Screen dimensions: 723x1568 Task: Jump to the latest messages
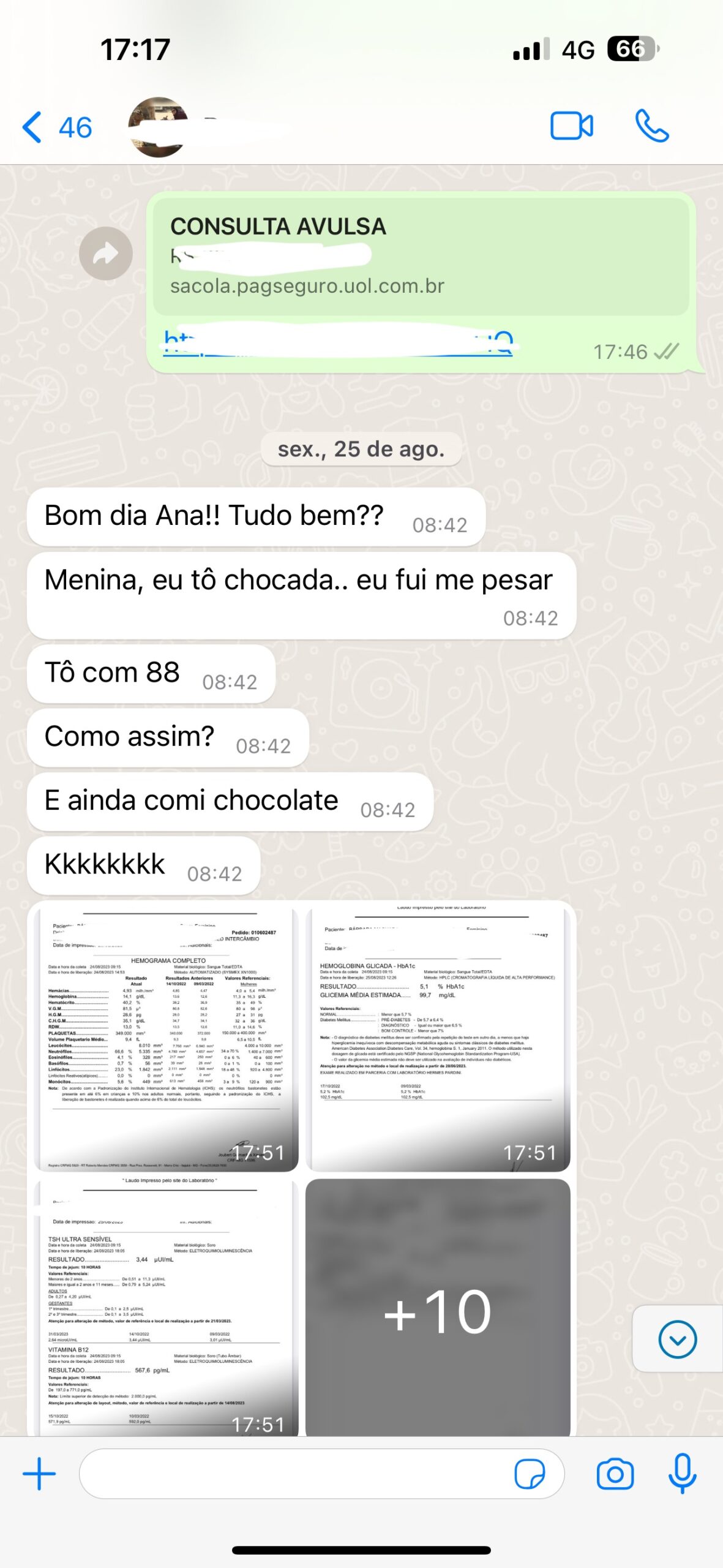click(677, 1340)
